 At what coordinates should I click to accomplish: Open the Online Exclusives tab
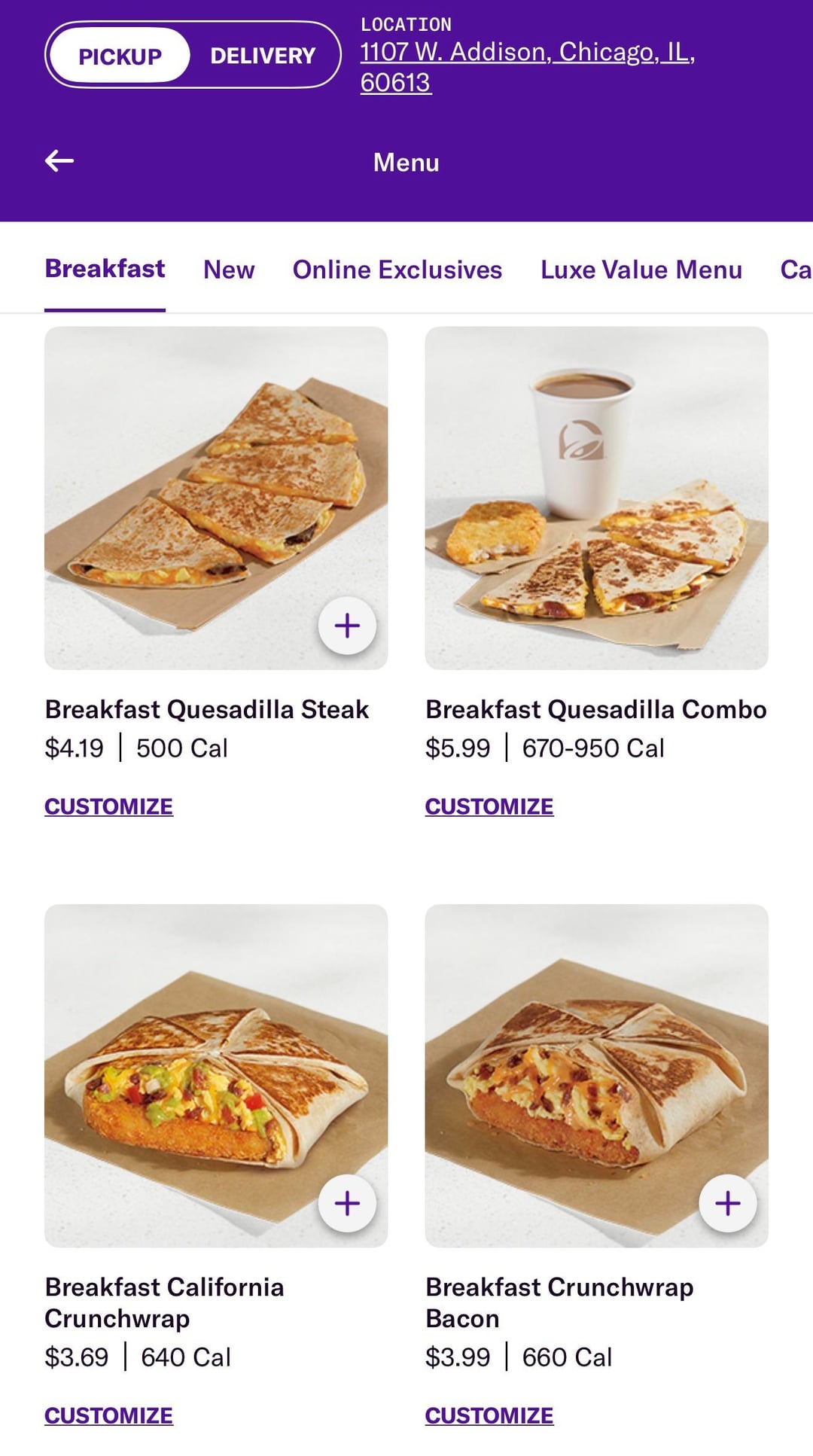(x=397, y=270)
